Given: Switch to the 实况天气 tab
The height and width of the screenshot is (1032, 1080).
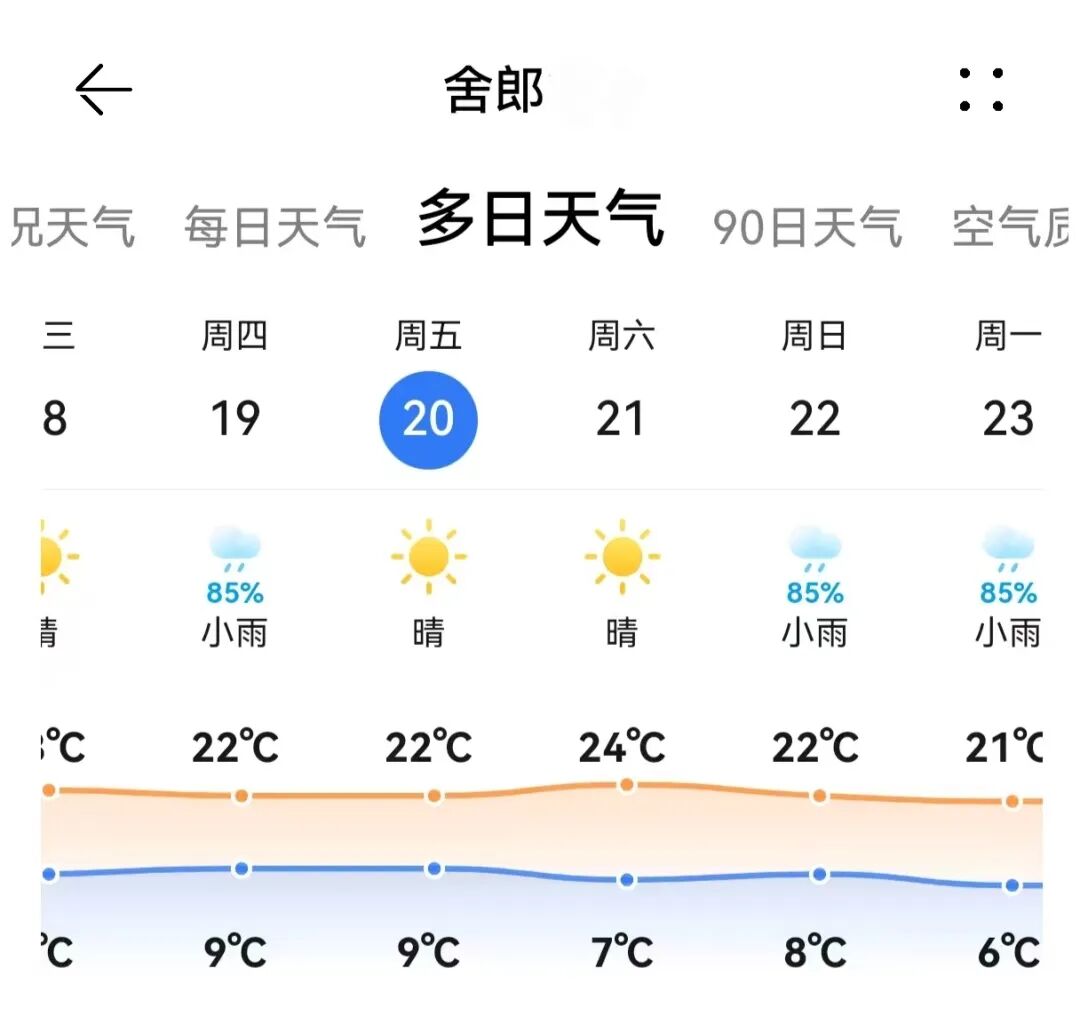Looking at the screenshot, I should tap(70, 227).
